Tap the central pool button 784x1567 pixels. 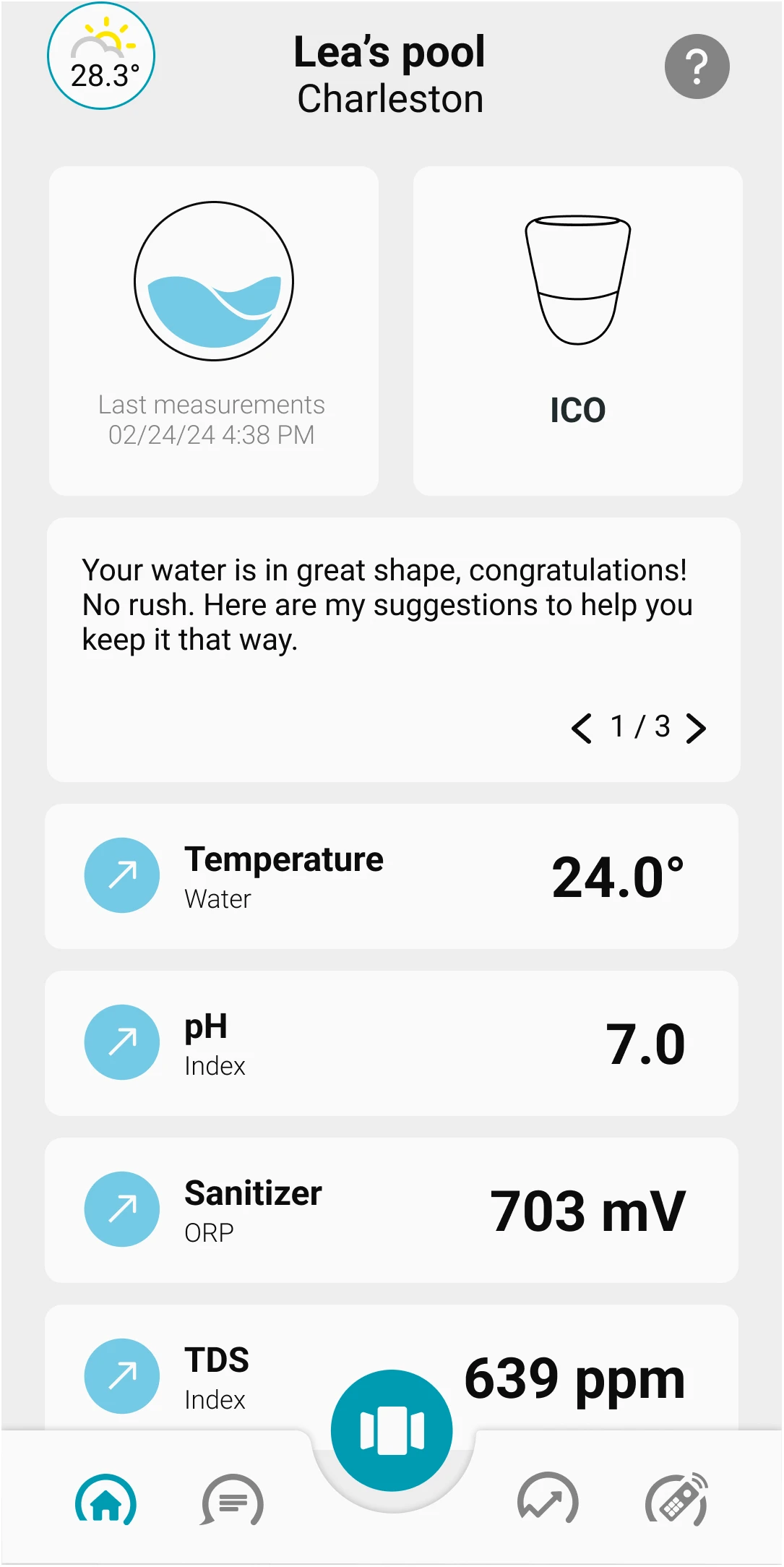pos(392,1430)
